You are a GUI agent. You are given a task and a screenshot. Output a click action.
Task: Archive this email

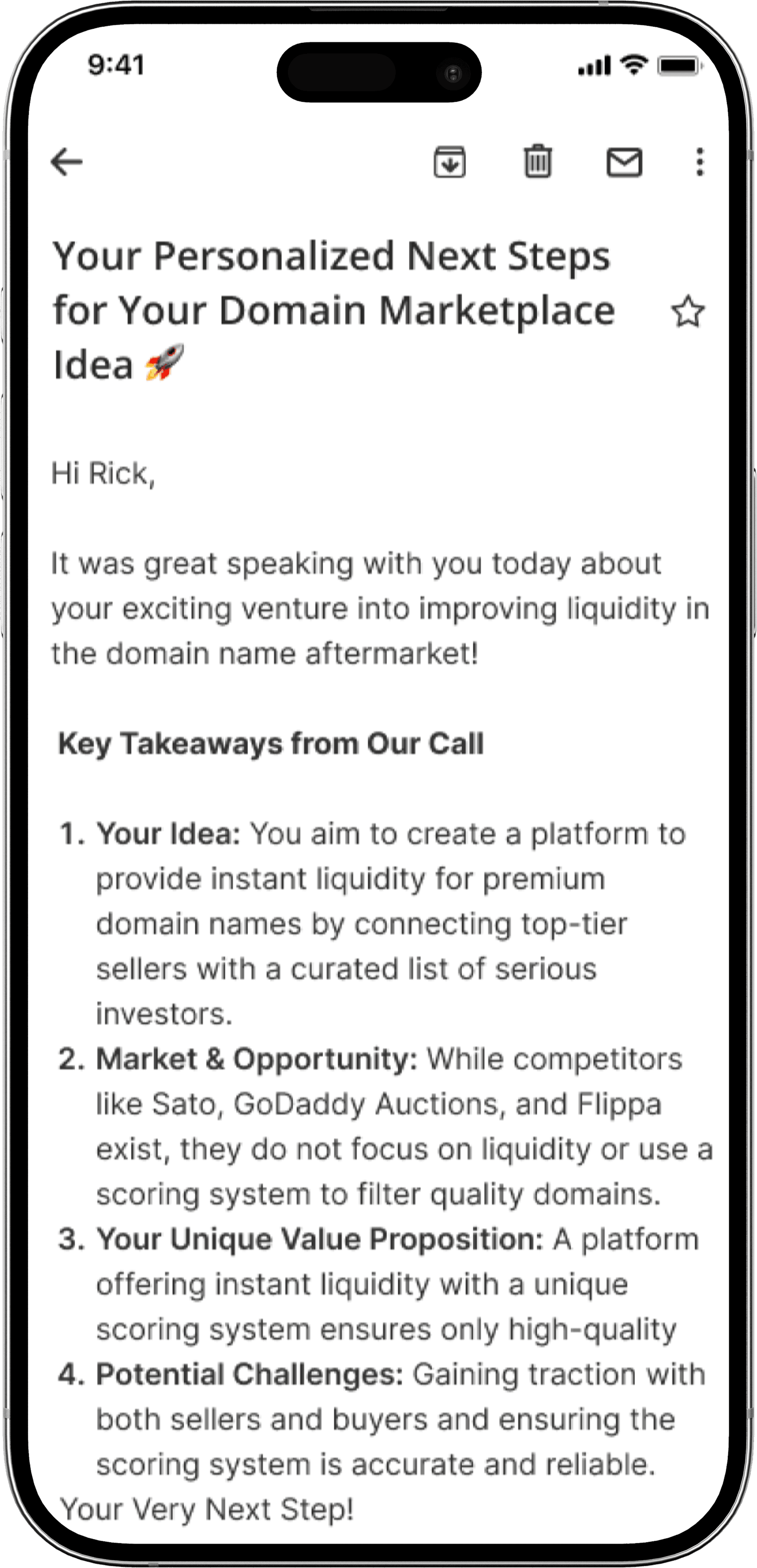(x=450, y=162)
